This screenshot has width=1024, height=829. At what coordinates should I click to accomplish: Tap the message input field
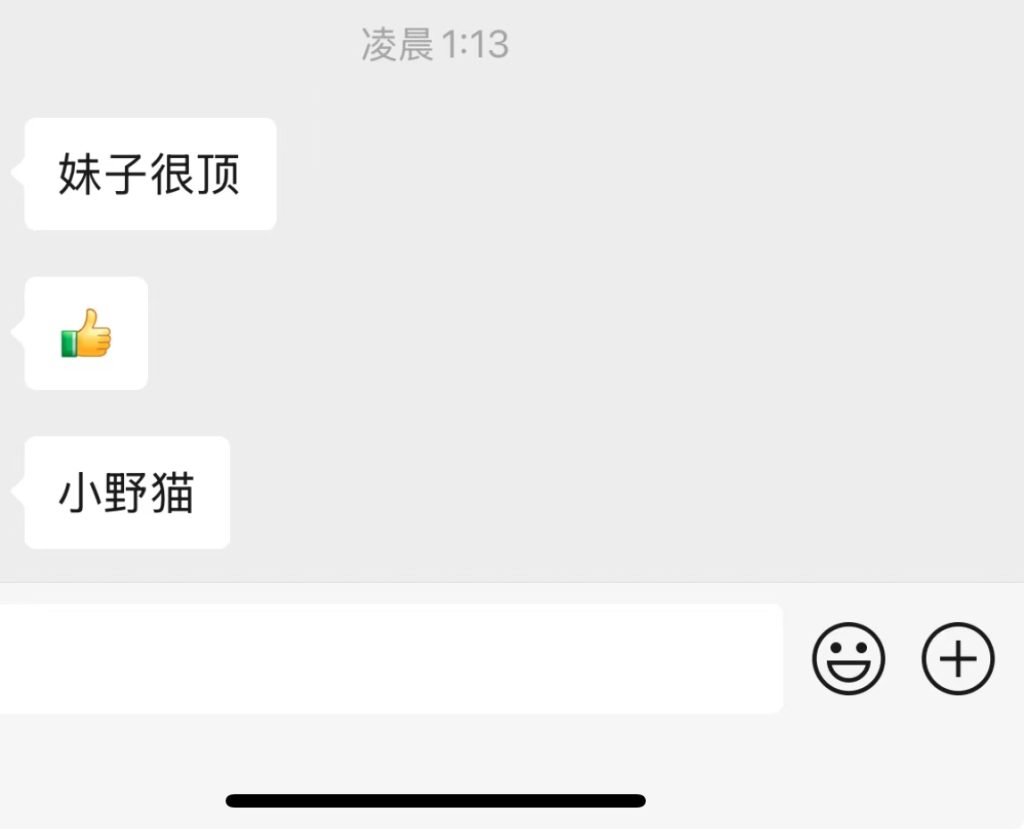[388, 659]
